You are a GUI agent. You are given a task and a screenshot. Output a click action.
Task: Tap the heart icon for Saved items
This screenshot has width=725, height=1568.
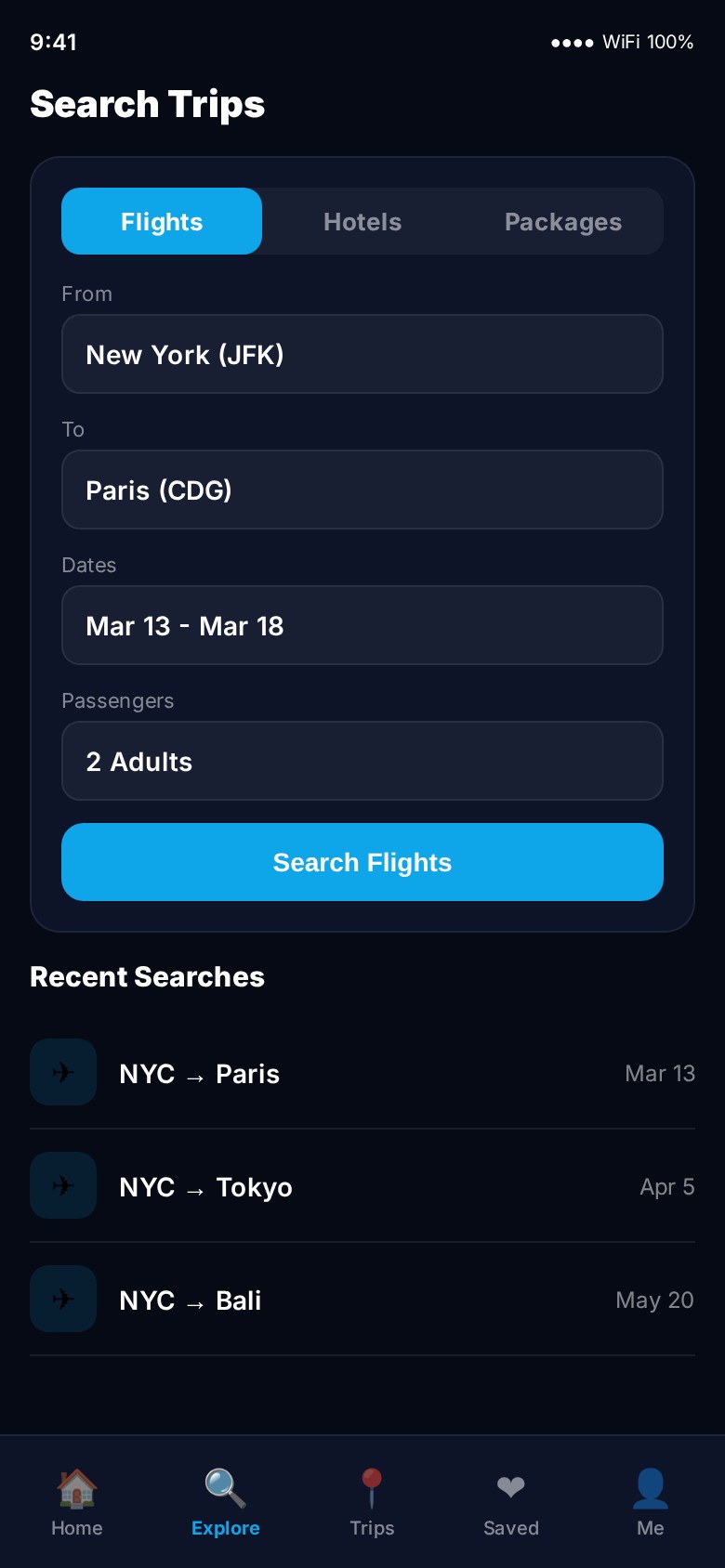[510, 1483]
